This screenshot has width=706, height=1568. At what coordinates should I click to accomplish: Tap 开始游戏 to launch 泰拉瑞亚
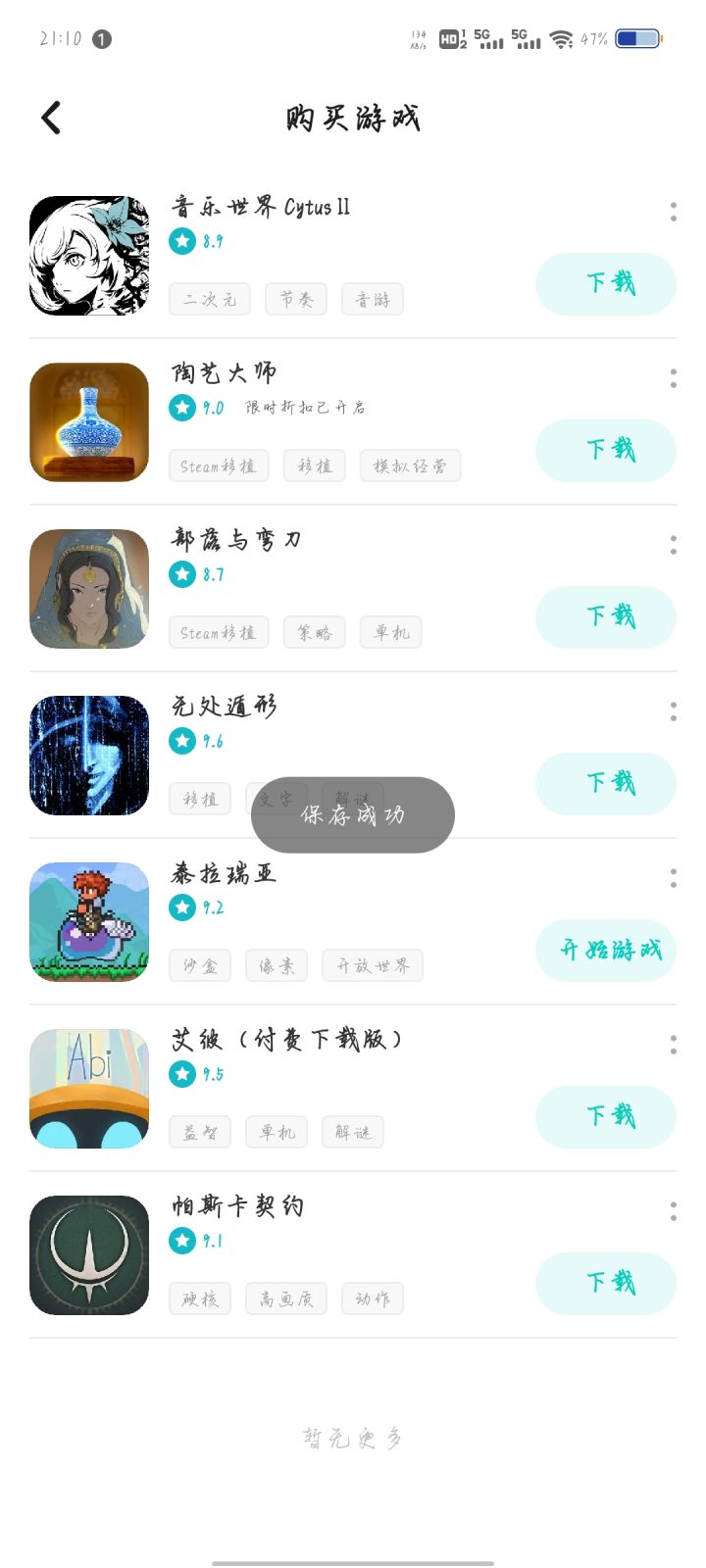click(x=605, y=951)
